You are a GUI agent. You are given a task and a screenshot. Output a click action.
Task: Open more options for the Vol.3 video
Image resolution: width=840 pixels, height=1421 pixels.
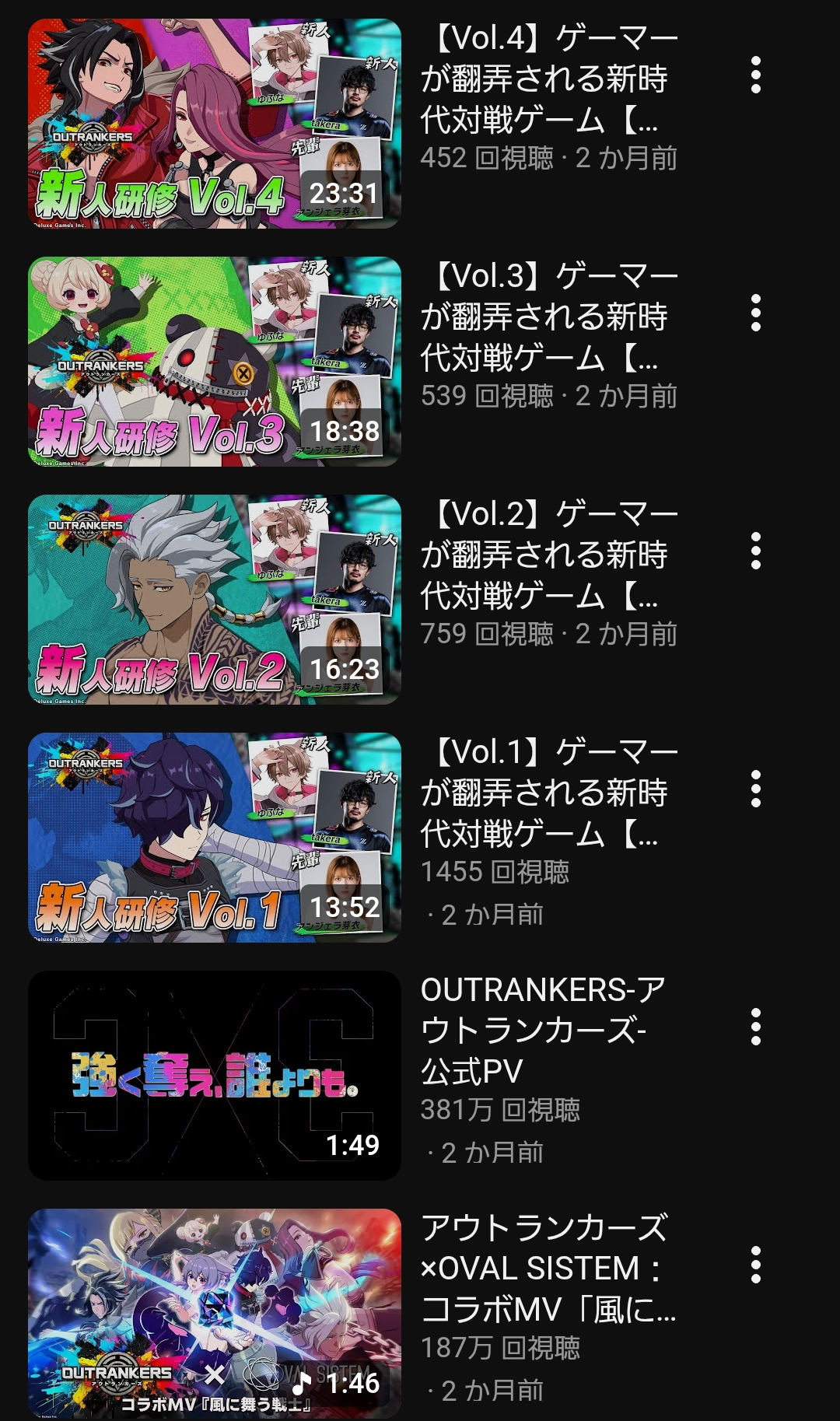tap(755, 313)
